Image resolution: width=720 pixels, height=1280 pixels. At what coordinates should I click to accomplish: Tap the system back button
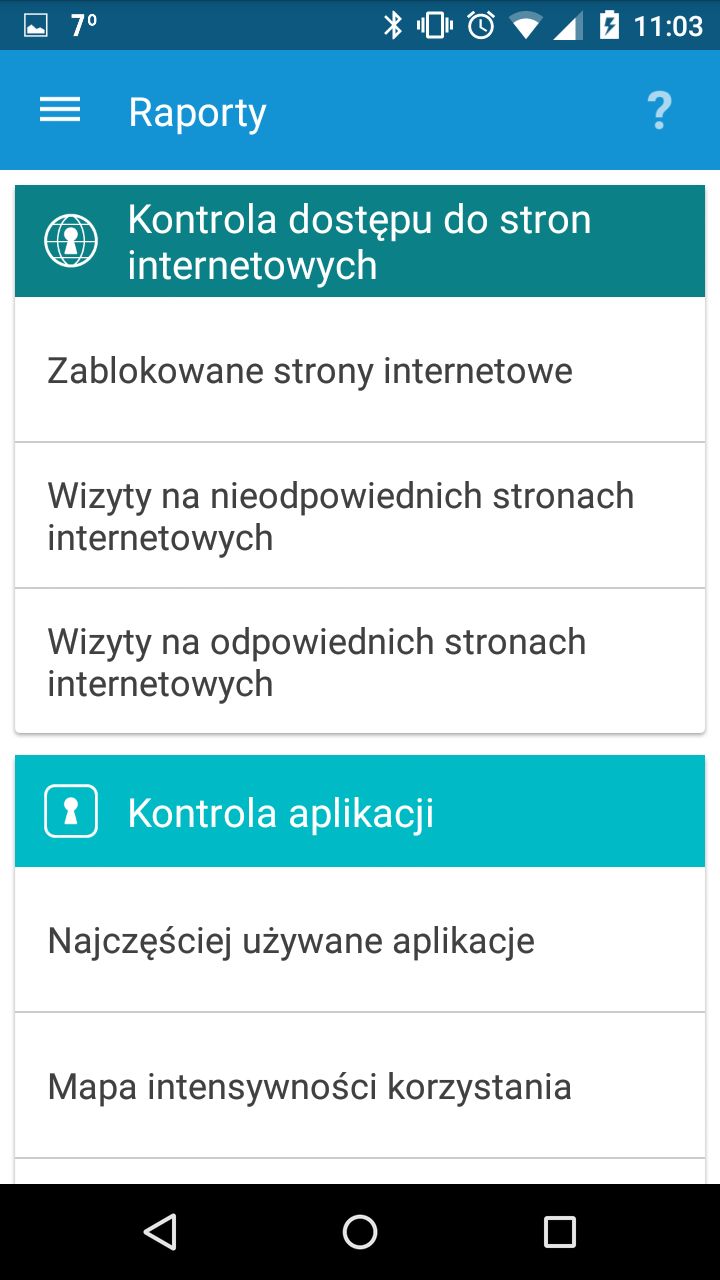[160, 1232]
